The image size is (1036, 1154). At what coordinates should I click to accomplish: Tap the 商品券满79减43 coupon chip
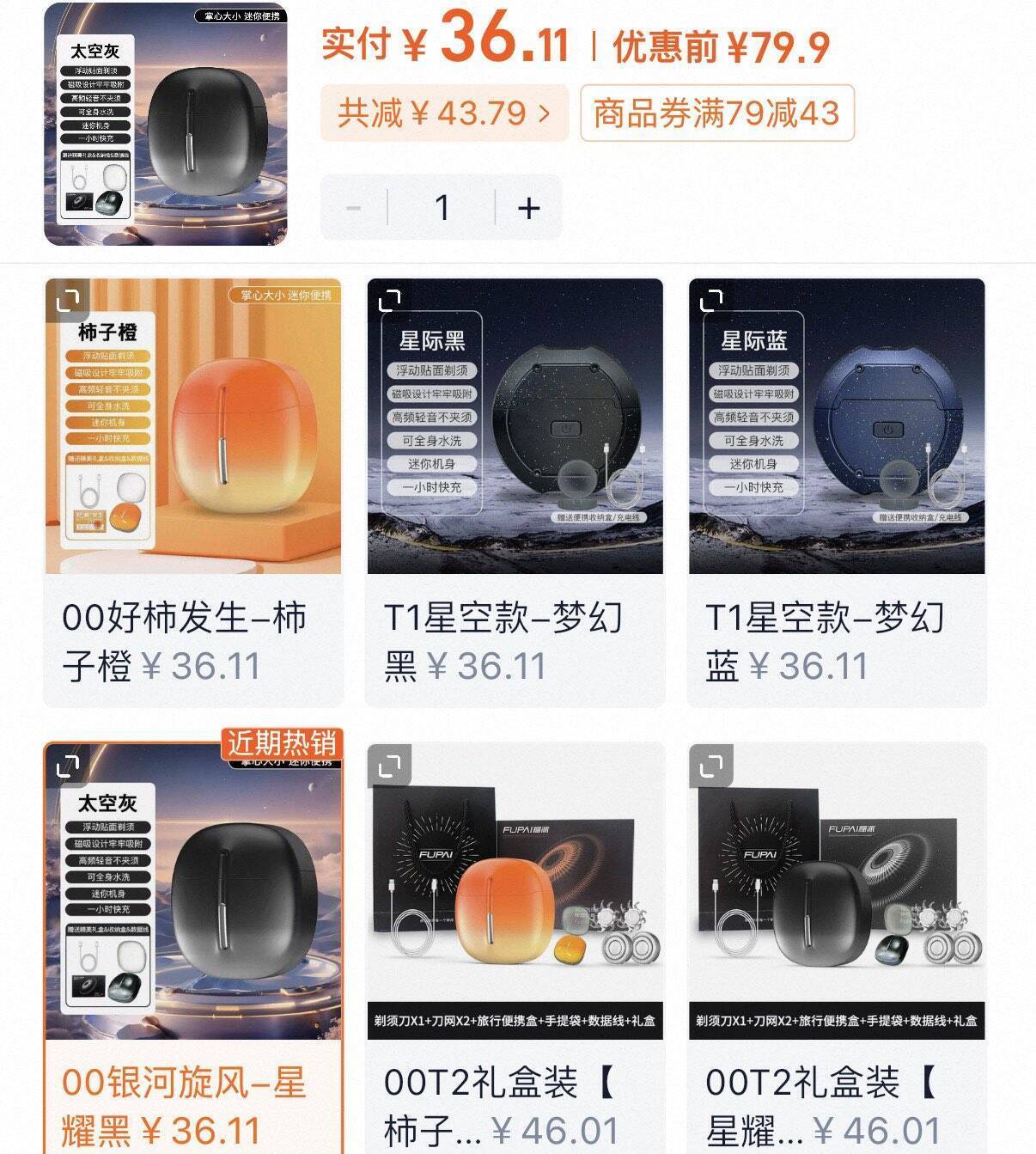(x=716, y=113)
